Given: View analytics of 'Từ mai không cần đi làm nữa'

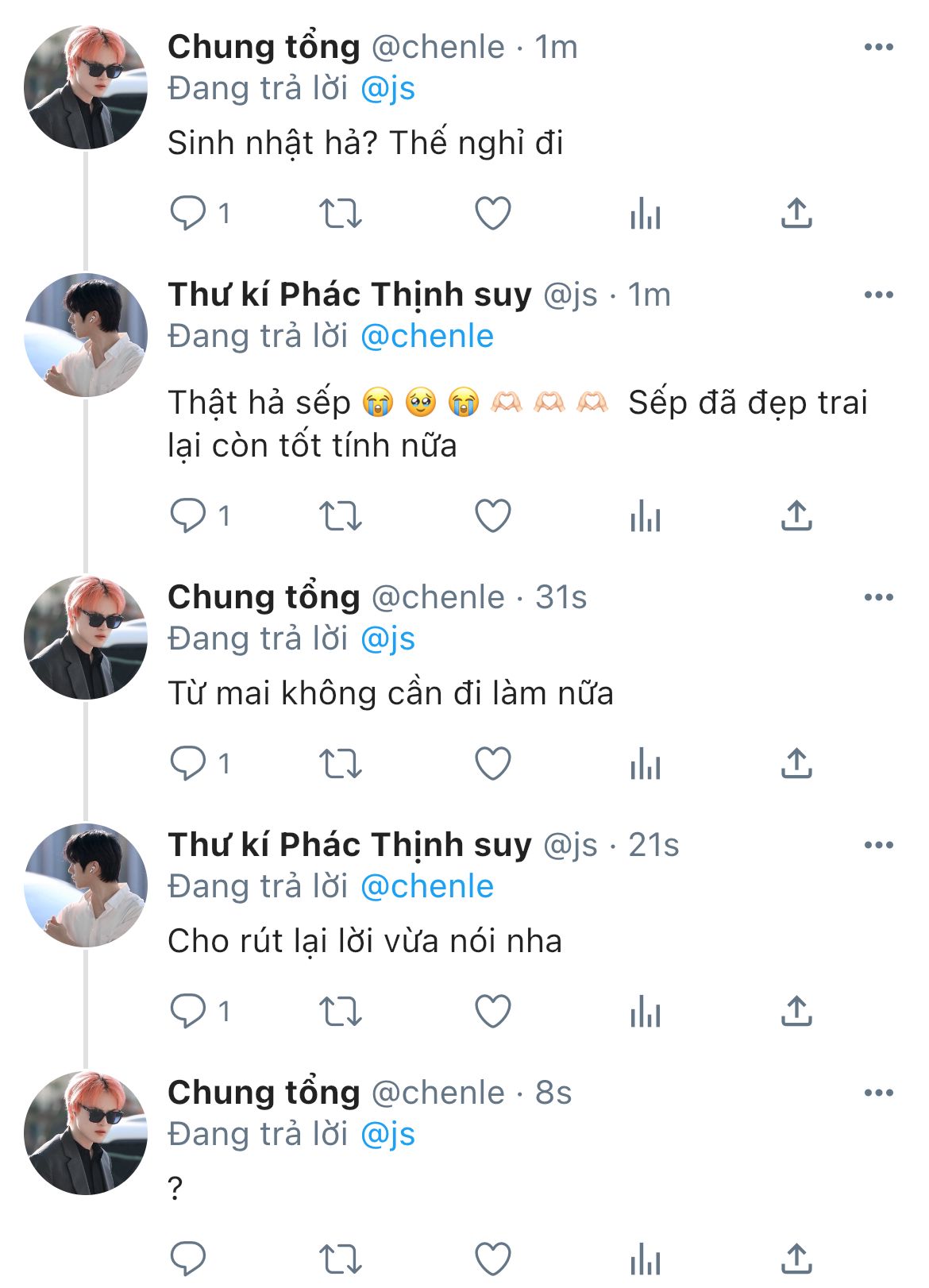Looking at the screenshot, I should (645, 764).
